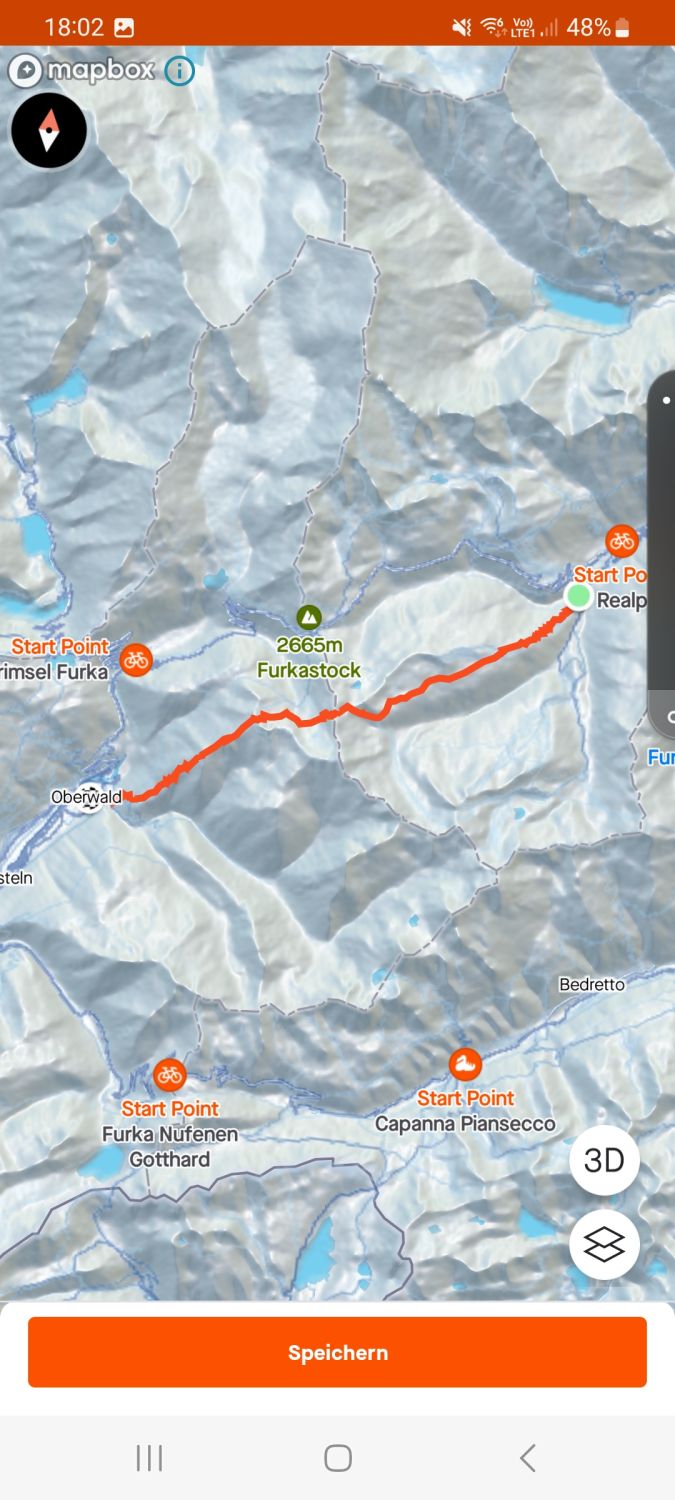Go back with the system back button

pos(527,1458)
